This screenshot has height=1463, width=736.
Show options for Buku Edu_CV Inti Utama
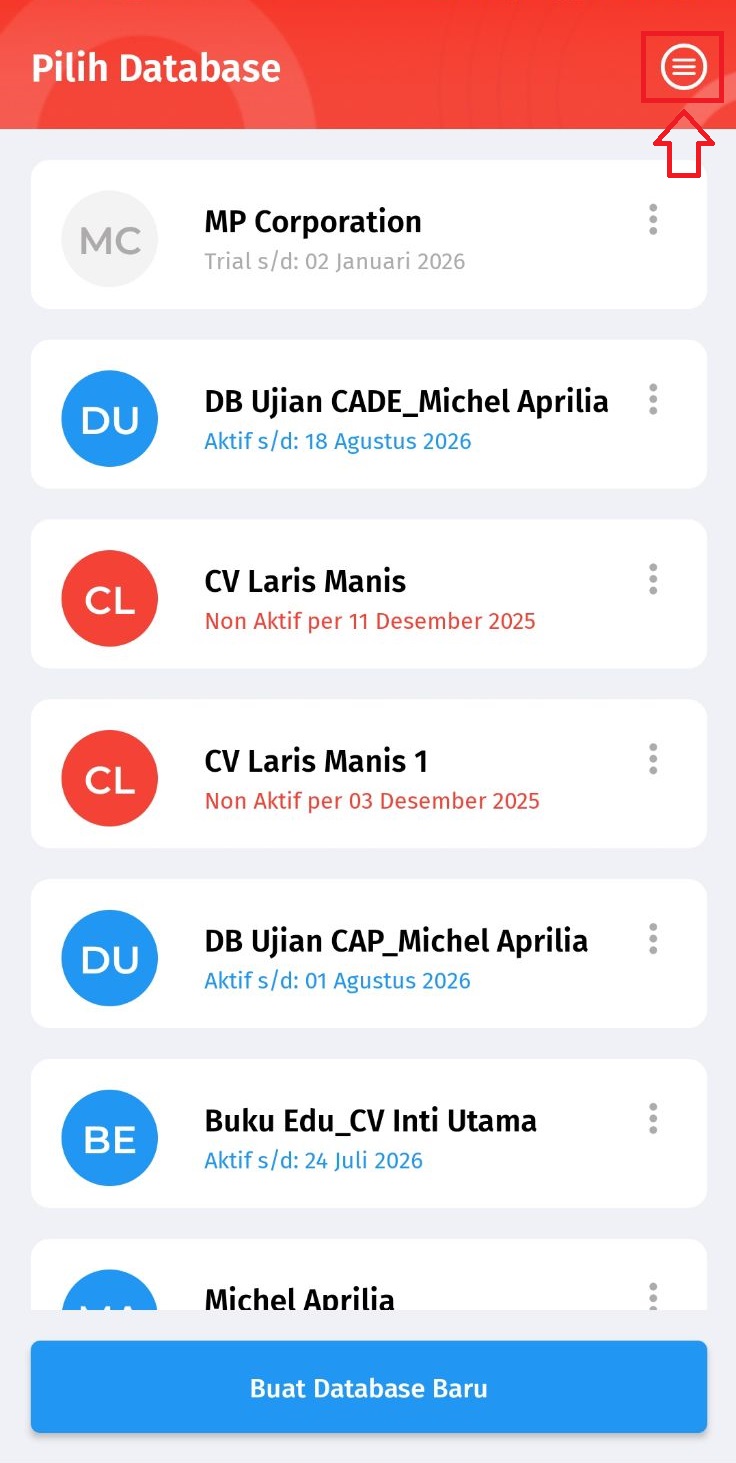click(x=653, y=1120)
